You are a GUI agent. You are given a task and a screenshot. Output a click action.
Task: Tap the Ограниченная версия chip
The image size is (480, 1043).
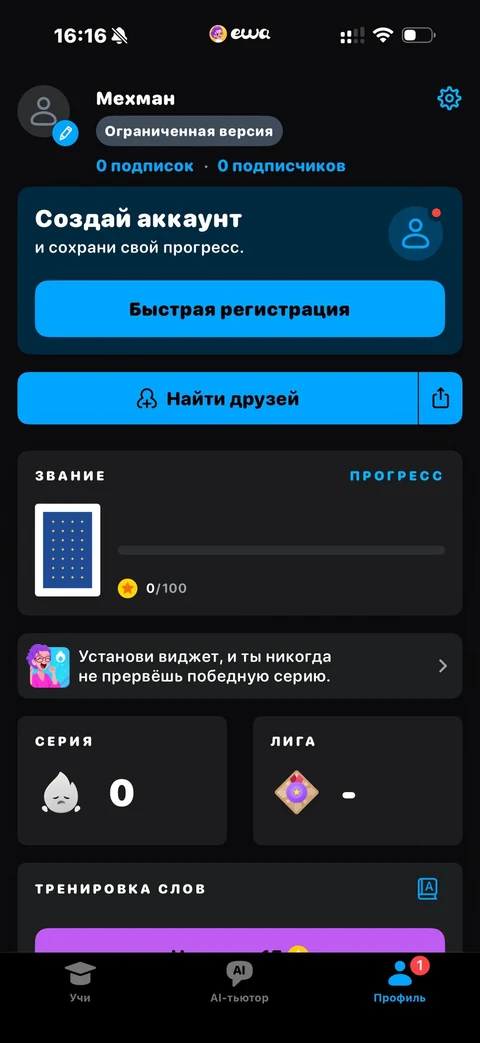(189, 132)
